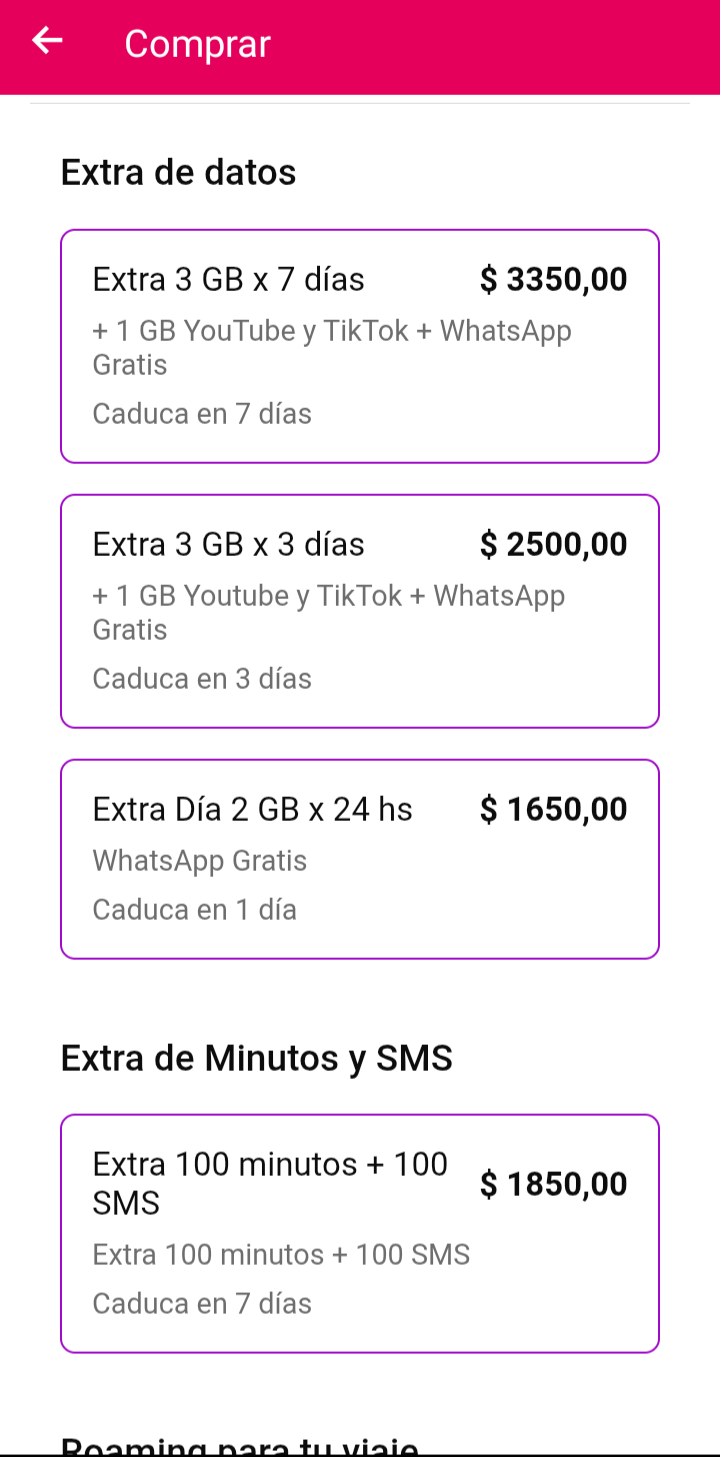Buy the Extra 100 minutos + 100 SMS pack
Viewport: 720px width, 1457px height.
click(360, 1233)
